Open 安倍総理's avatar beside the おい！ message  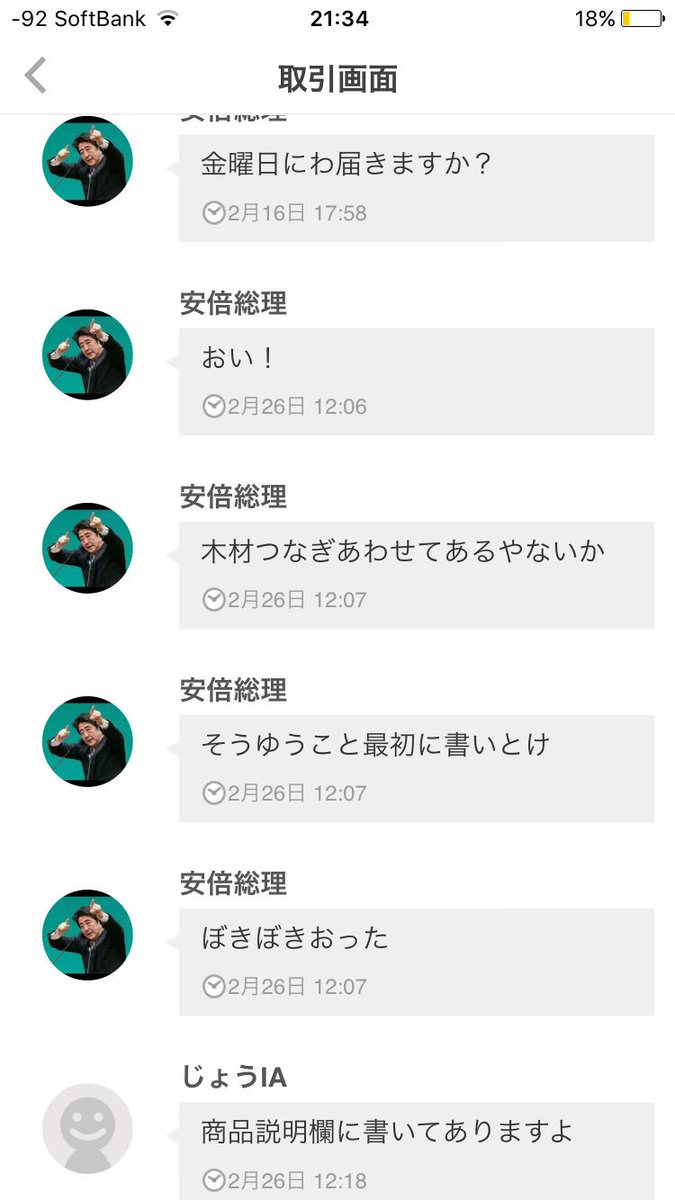pyautogui.click(x=87, y=355)
